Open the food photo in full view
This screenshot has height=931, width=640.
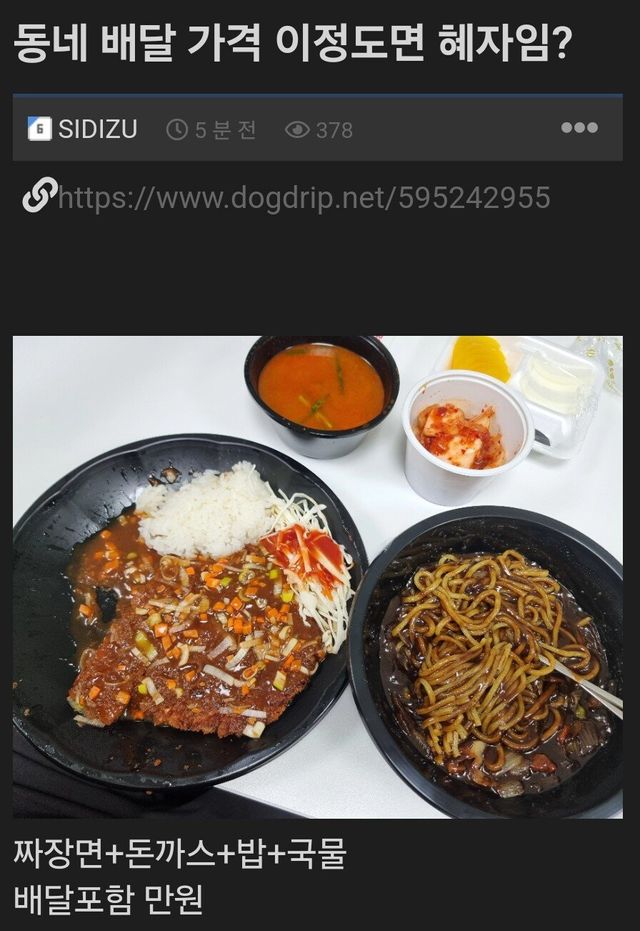click(x=318, y=577)
